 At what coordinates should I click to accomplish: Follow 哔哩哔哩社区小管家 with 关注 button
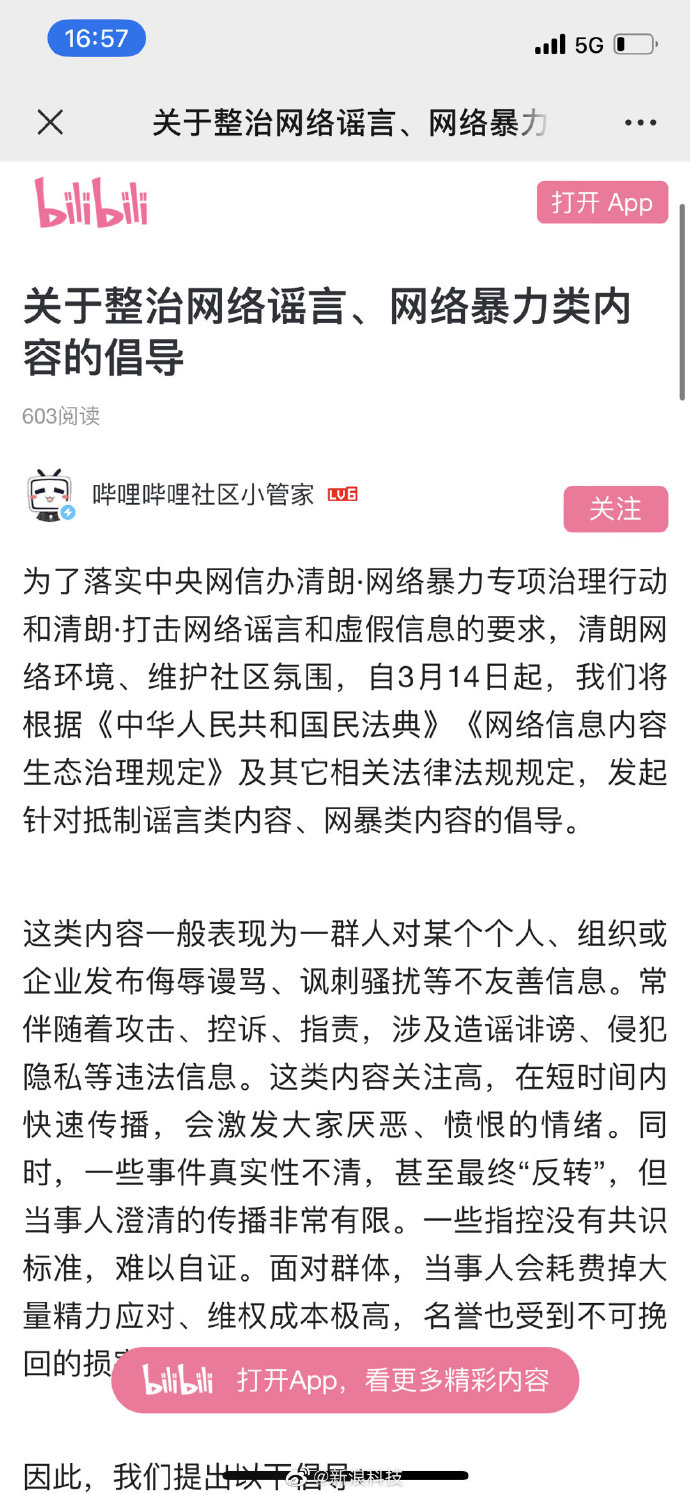pyautogui.click(x=615, y=509)
